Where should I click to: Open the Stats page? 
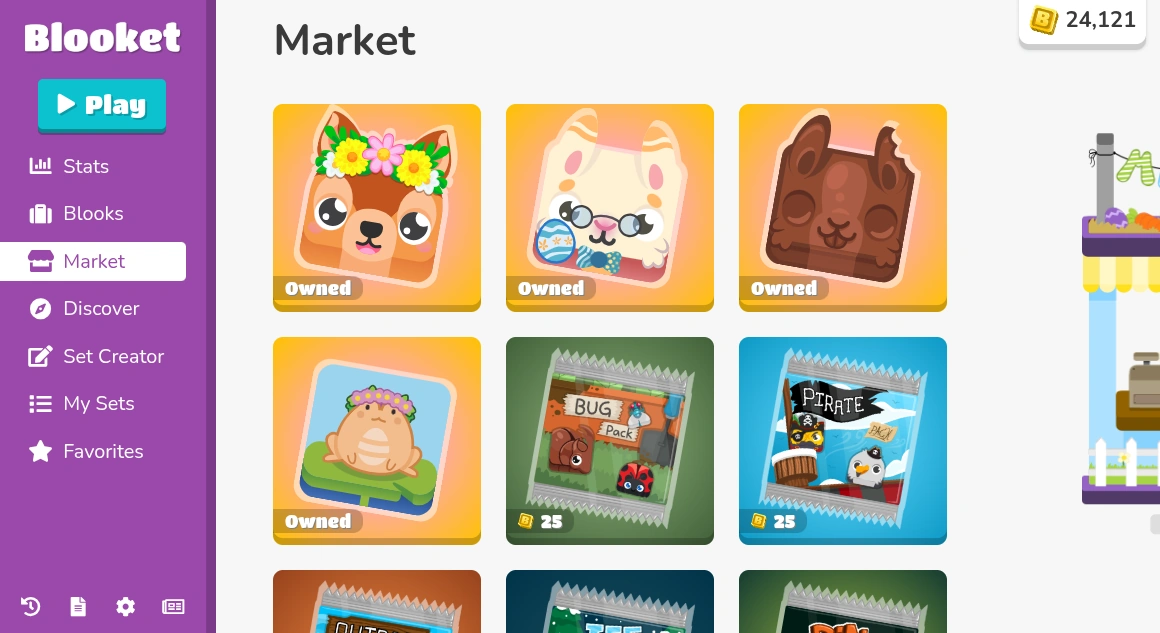pyautogui.click(x=86, y=166)
